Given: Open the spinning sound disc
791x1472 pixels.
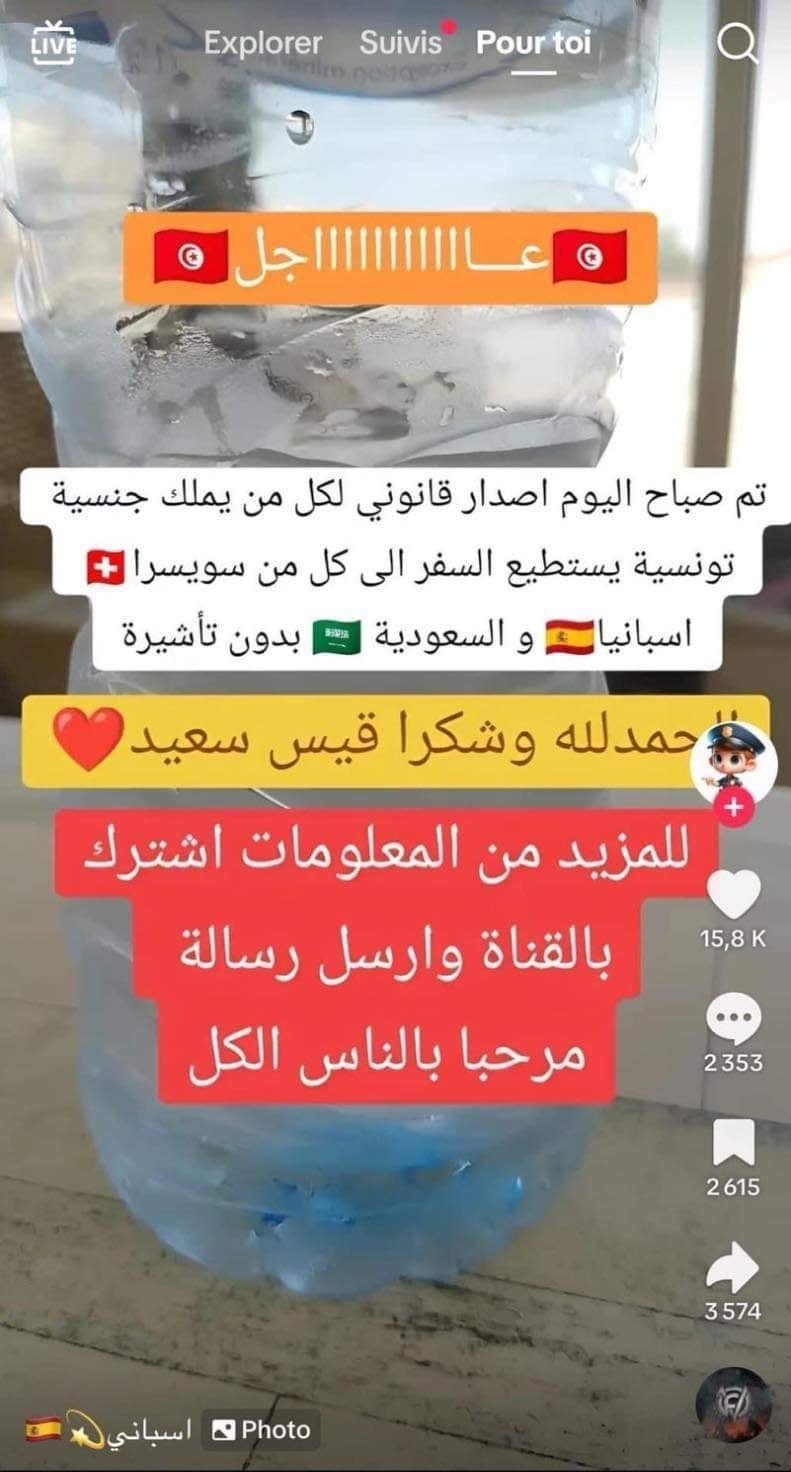Looking at the screenshot, I should pyautogui.click(x=733, y=1404).
